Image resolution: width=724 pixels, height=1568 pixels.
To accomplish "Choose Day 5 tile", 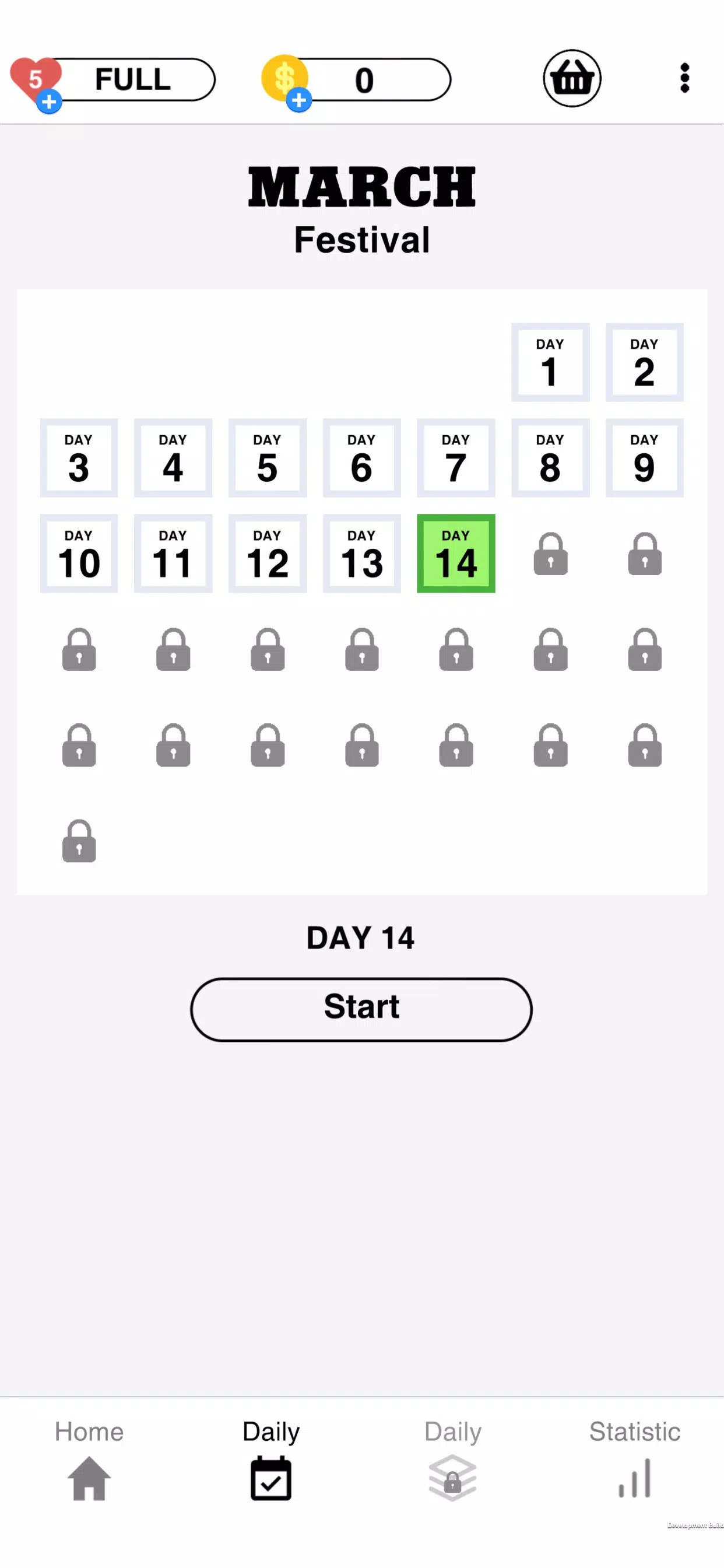I will 267,458.
